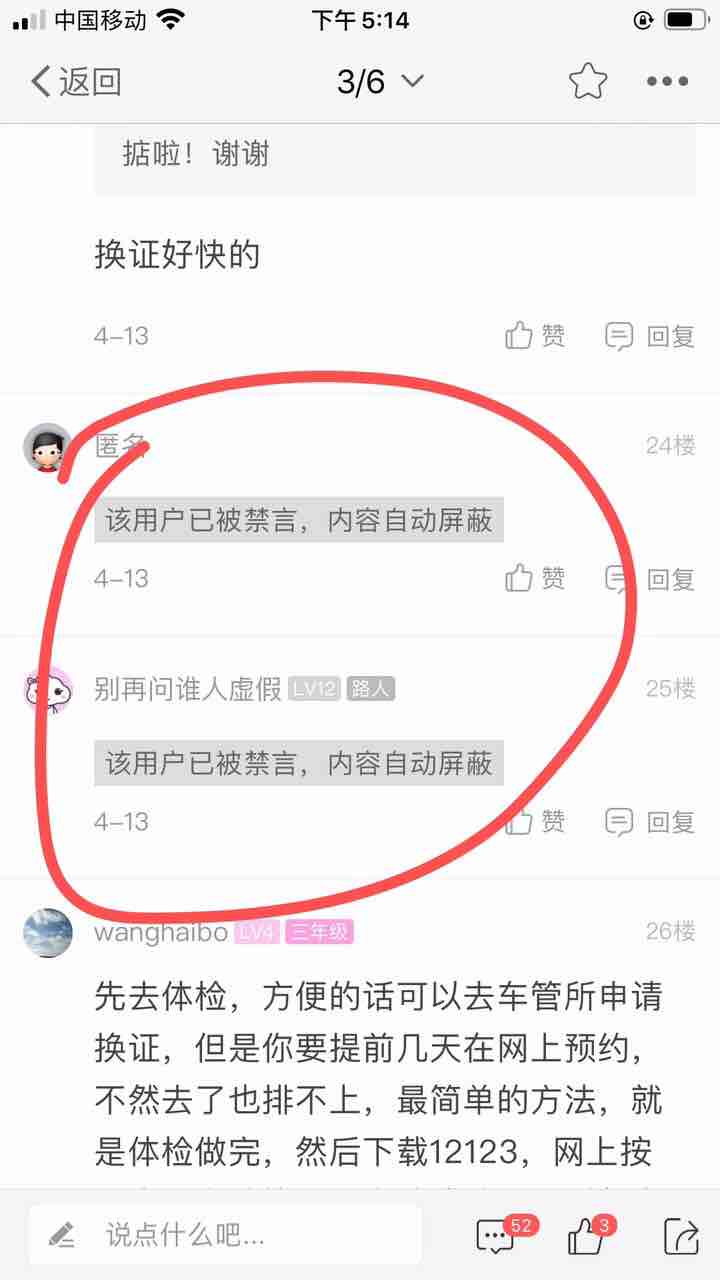Open the three-dots overflow menu
This screenshot has width=720, height=1280.
[x=667, y=82]
